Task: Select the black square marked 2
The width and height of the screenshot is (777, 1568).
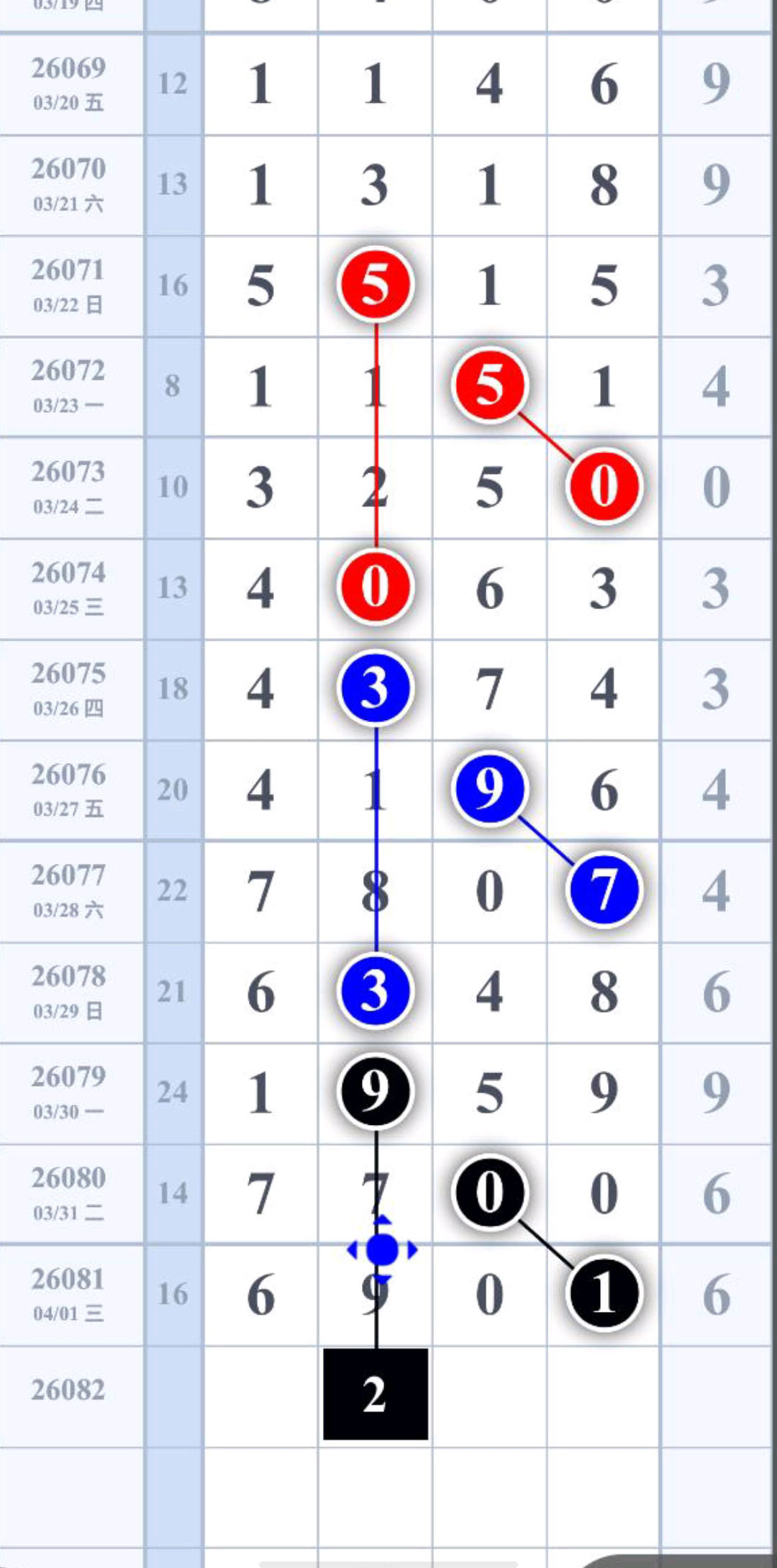Action: point(375,1394)
